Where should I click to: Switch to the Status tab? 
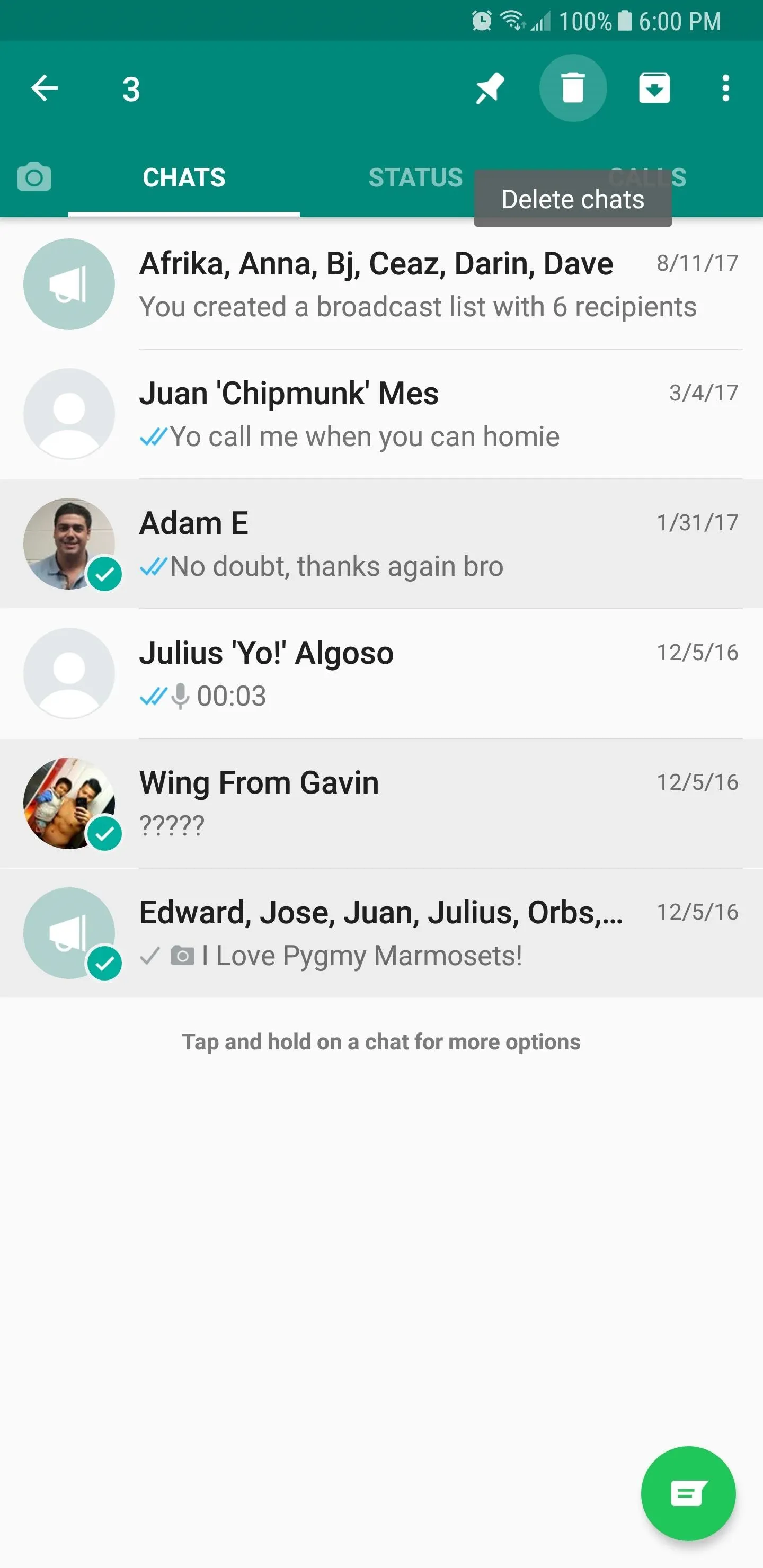point(415,178)
